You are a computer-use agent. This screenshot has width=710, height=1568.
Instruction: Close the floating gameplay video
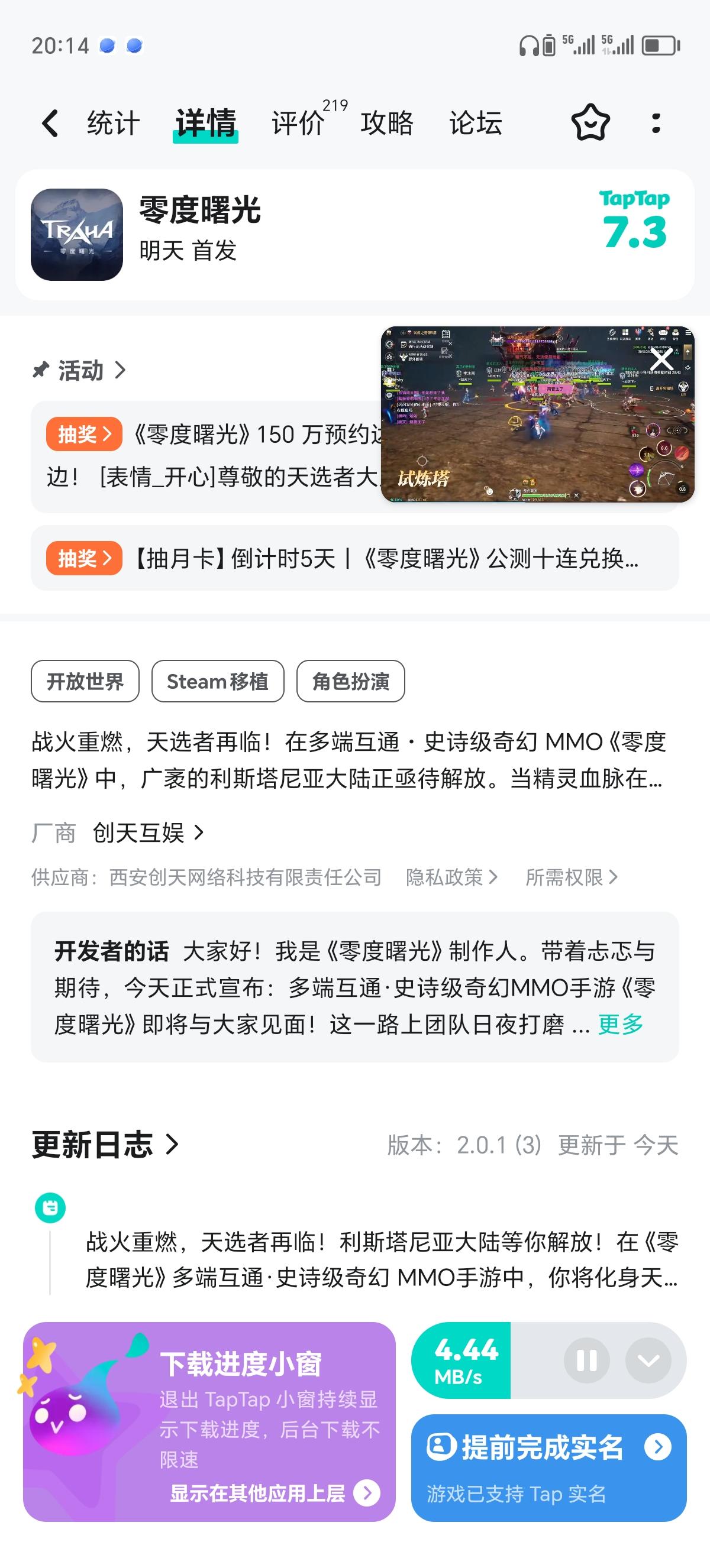tap(663, 360)
